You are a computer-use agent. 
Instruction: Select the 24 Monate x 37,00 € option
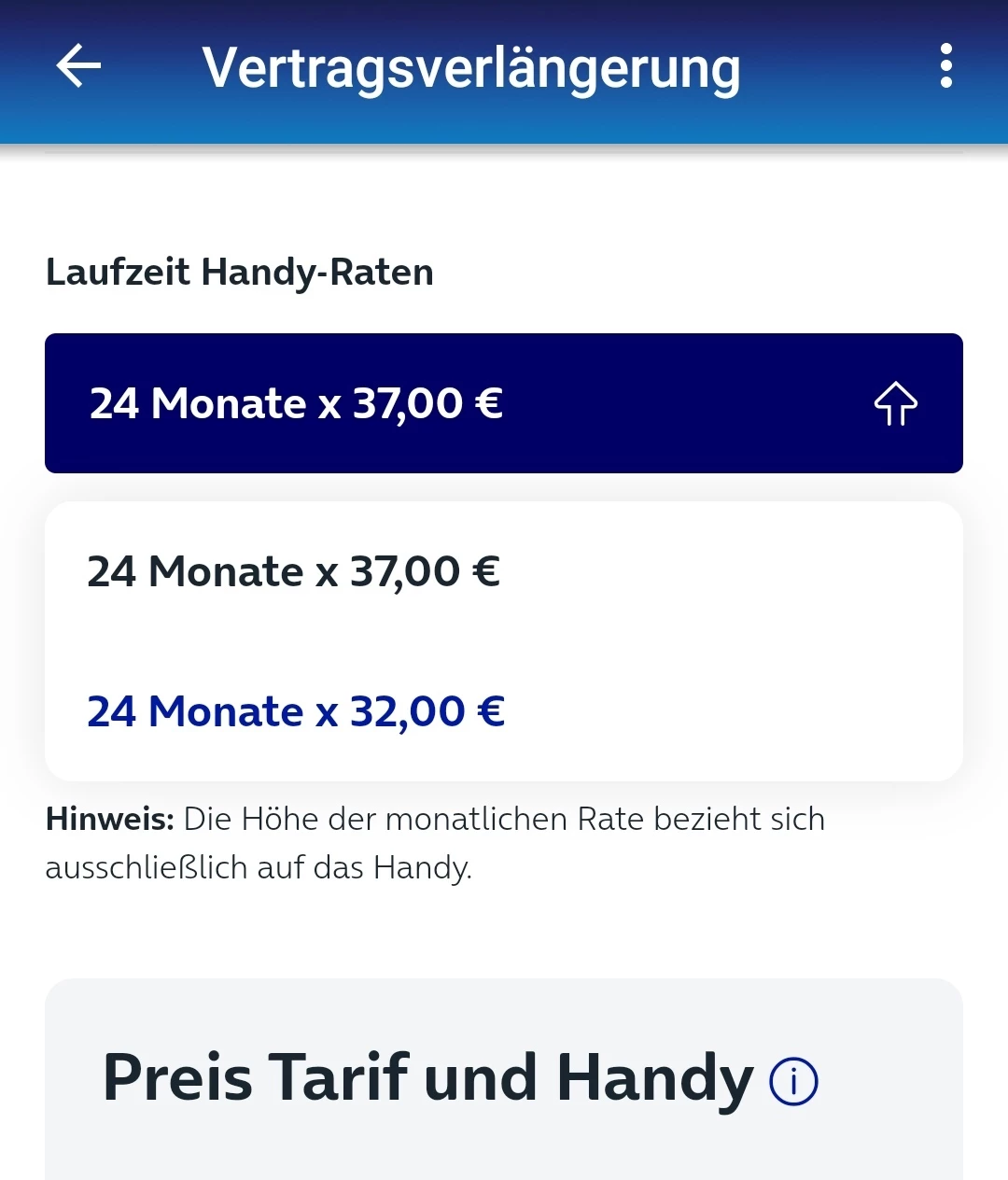tap(294, 572)
